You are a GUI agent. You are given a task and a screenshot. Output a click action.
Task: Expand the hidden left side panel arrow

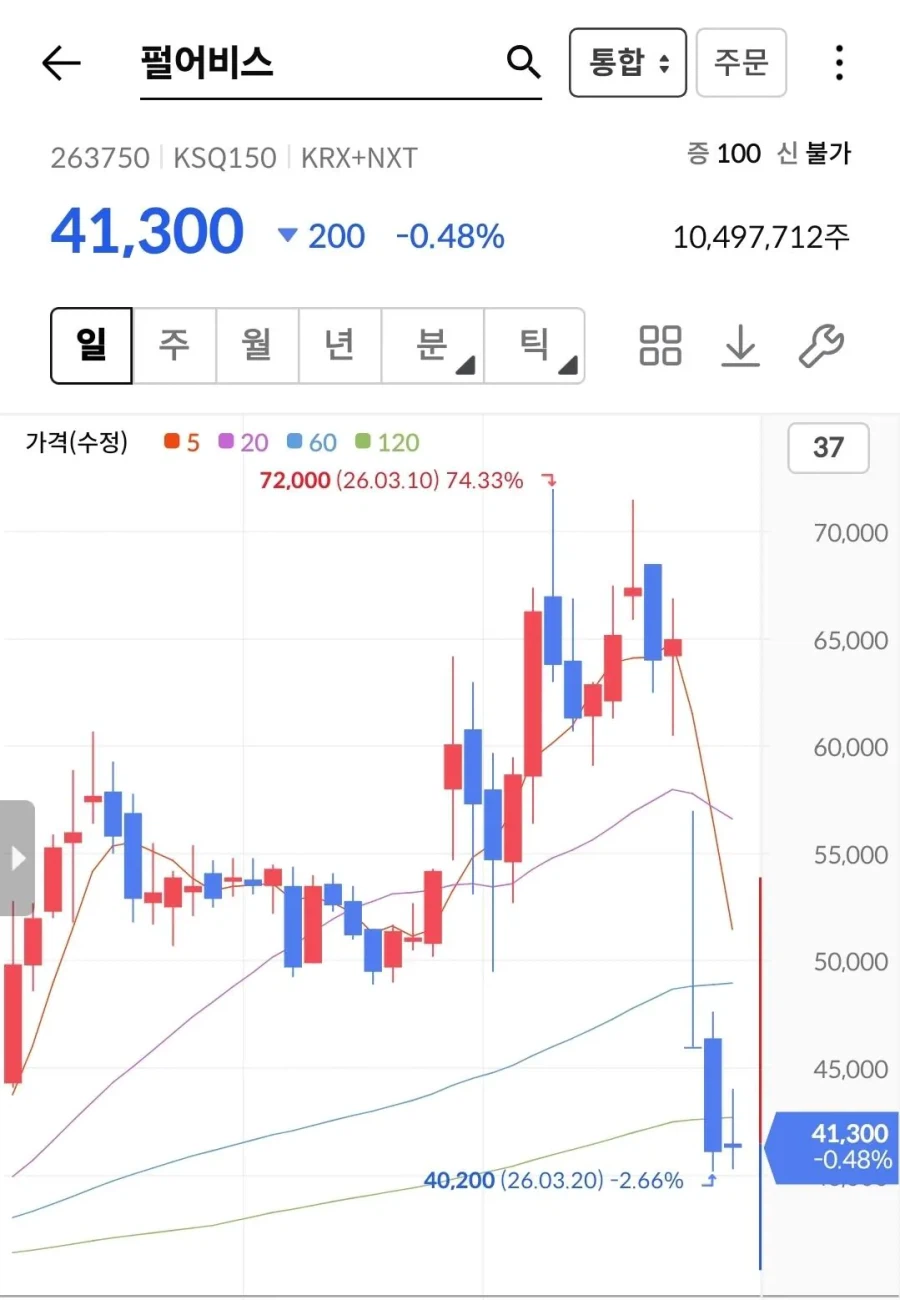click(17, 857)
